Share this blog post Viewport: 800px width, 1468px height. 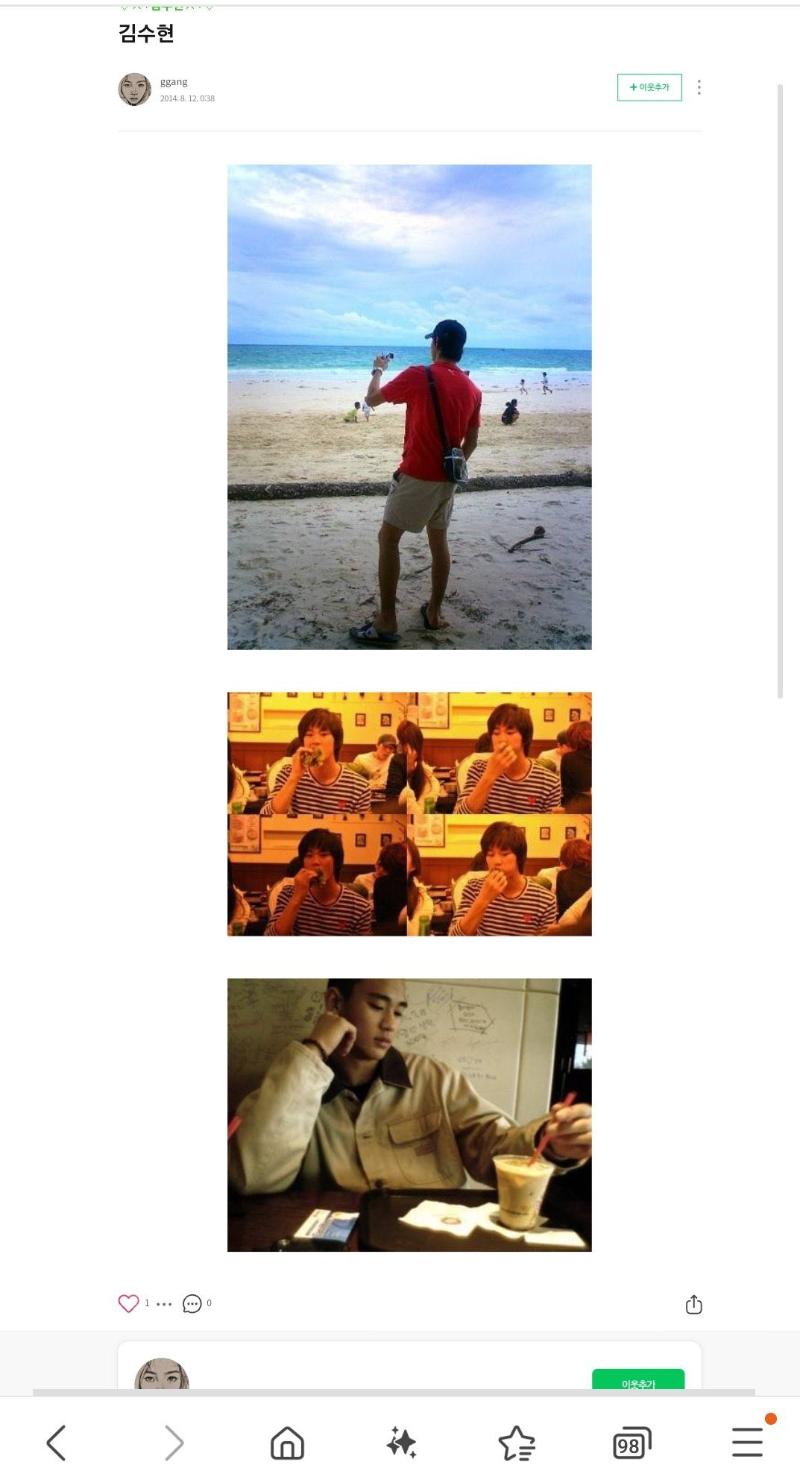694,1304
